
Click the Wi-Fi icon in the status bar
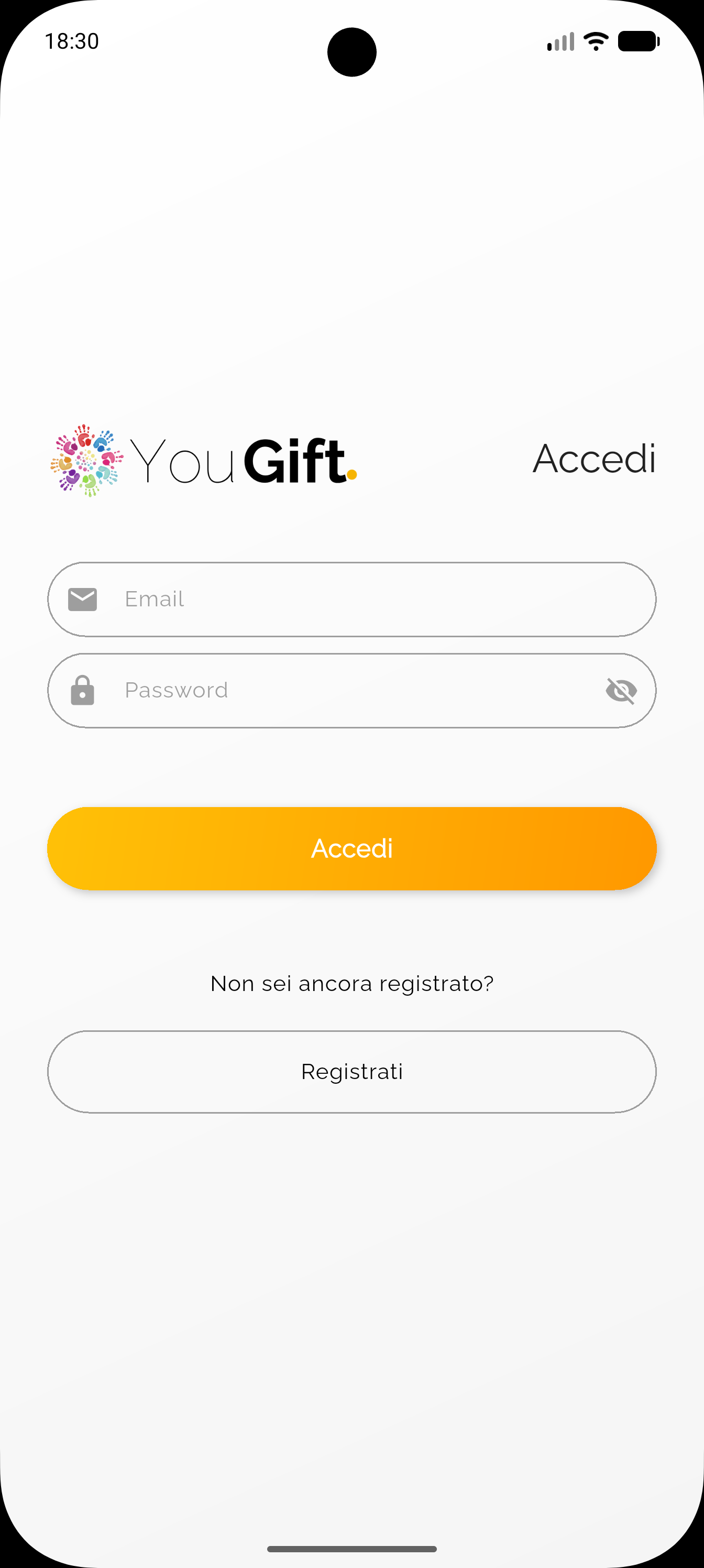[x=595, y=41]
